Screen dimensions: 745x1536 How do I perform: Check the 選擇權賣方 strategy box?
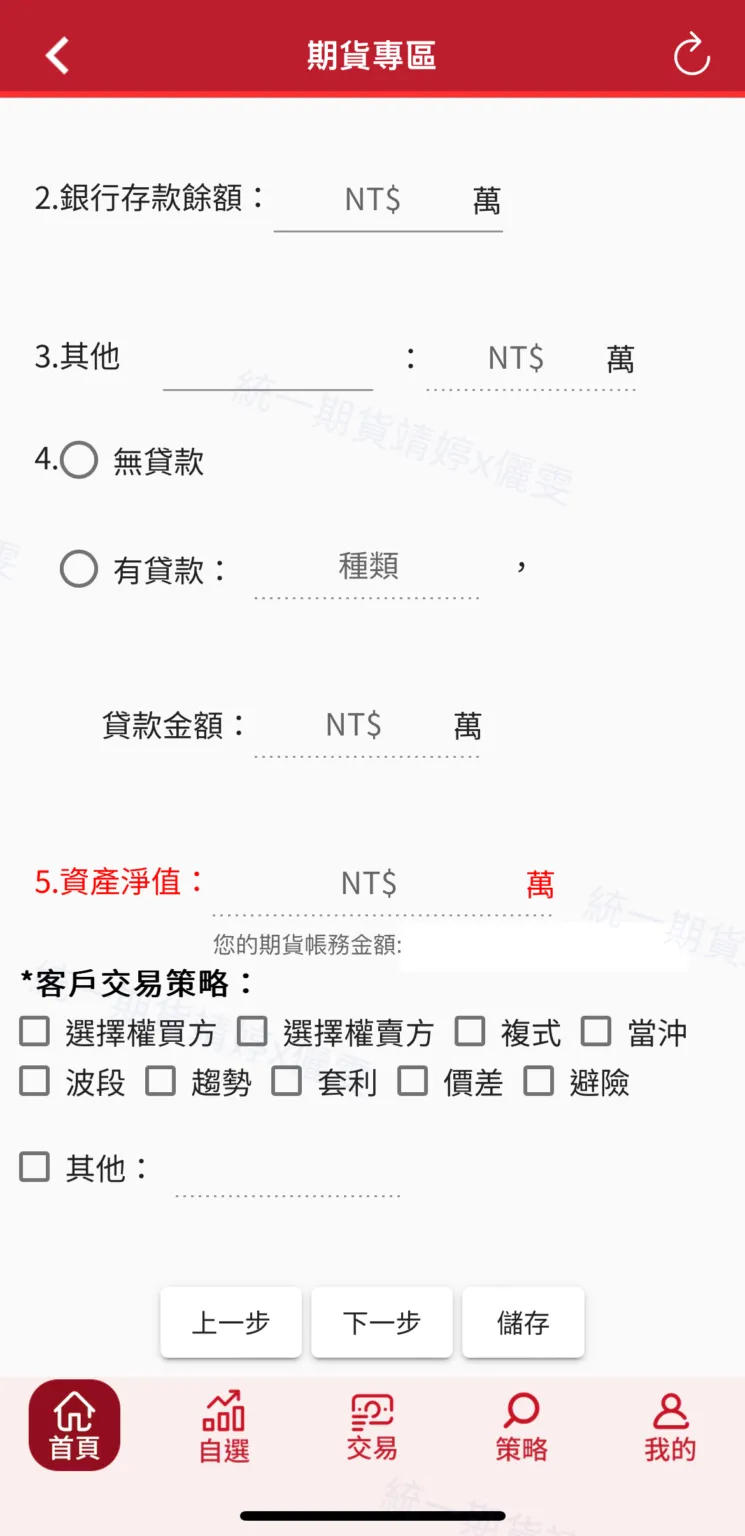tap(252, 1032)
